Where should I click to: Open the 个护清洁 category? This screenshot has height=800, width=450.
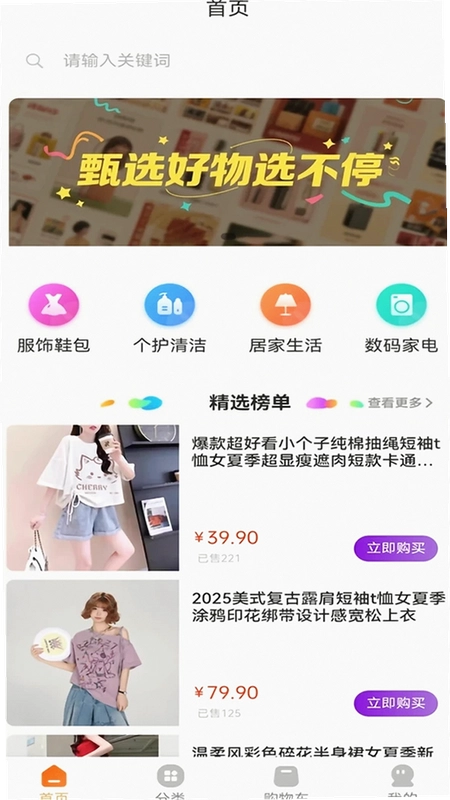(169, 319)
